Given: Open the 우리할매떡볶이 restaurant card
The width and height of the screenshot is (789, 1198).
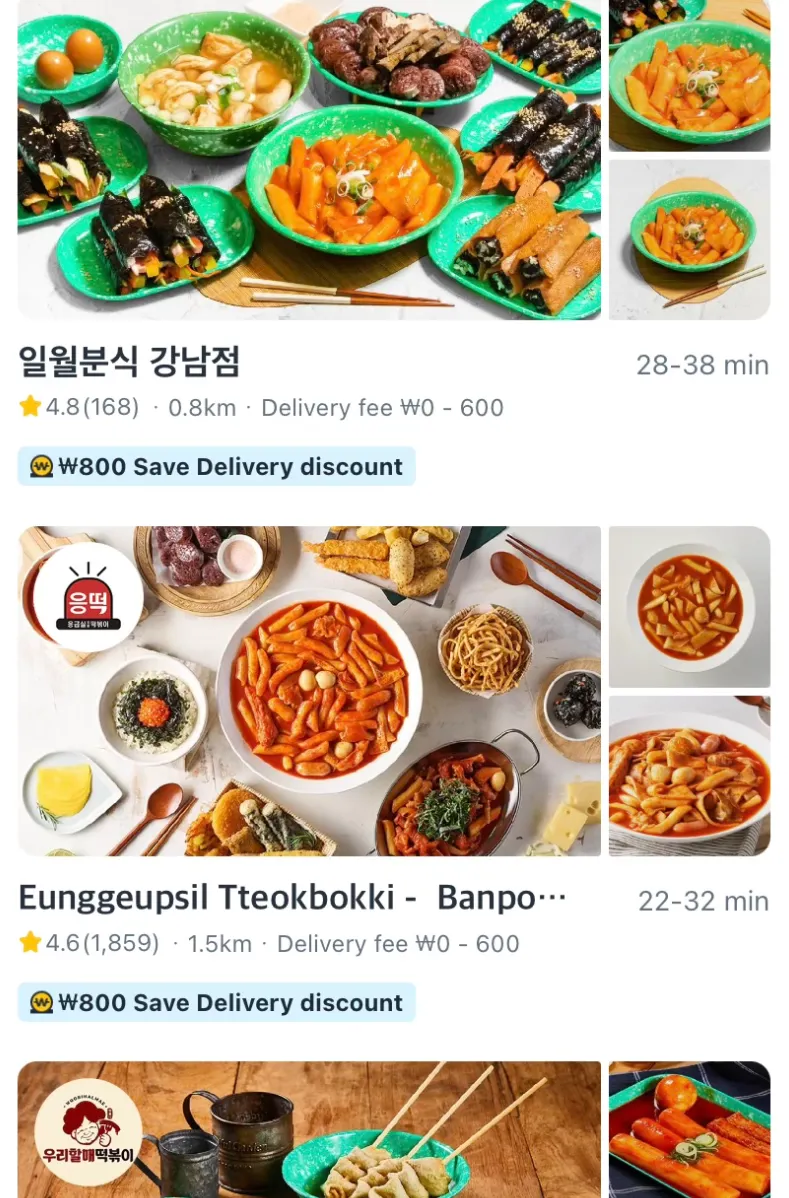Looking at the screenshot, I should [310, 1130].
